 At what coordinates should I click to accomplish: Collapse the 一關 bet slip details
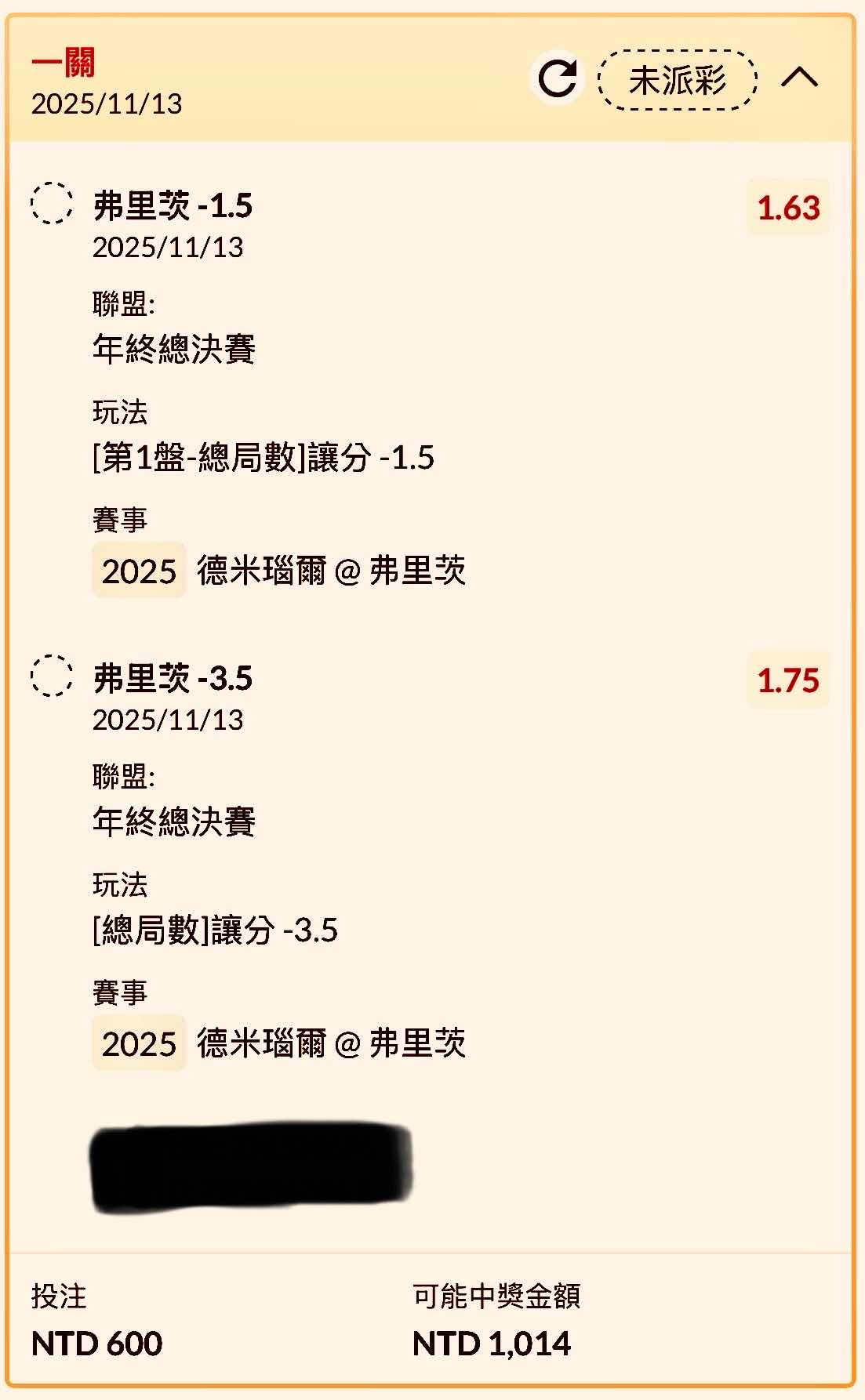coord(799,78)
